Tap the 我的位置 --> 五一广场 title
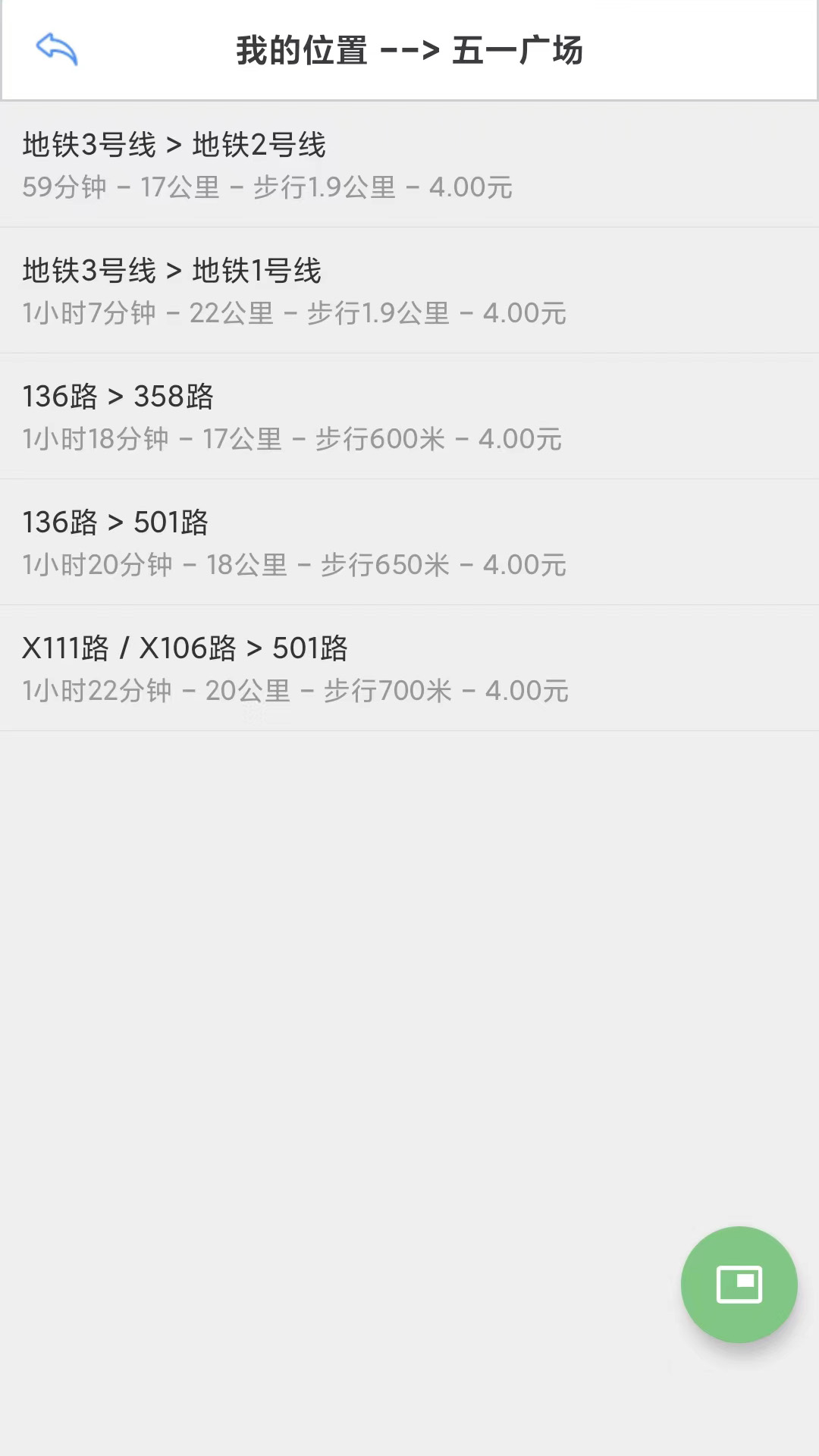Viewport: 819px width, 1456px height. 409,49
